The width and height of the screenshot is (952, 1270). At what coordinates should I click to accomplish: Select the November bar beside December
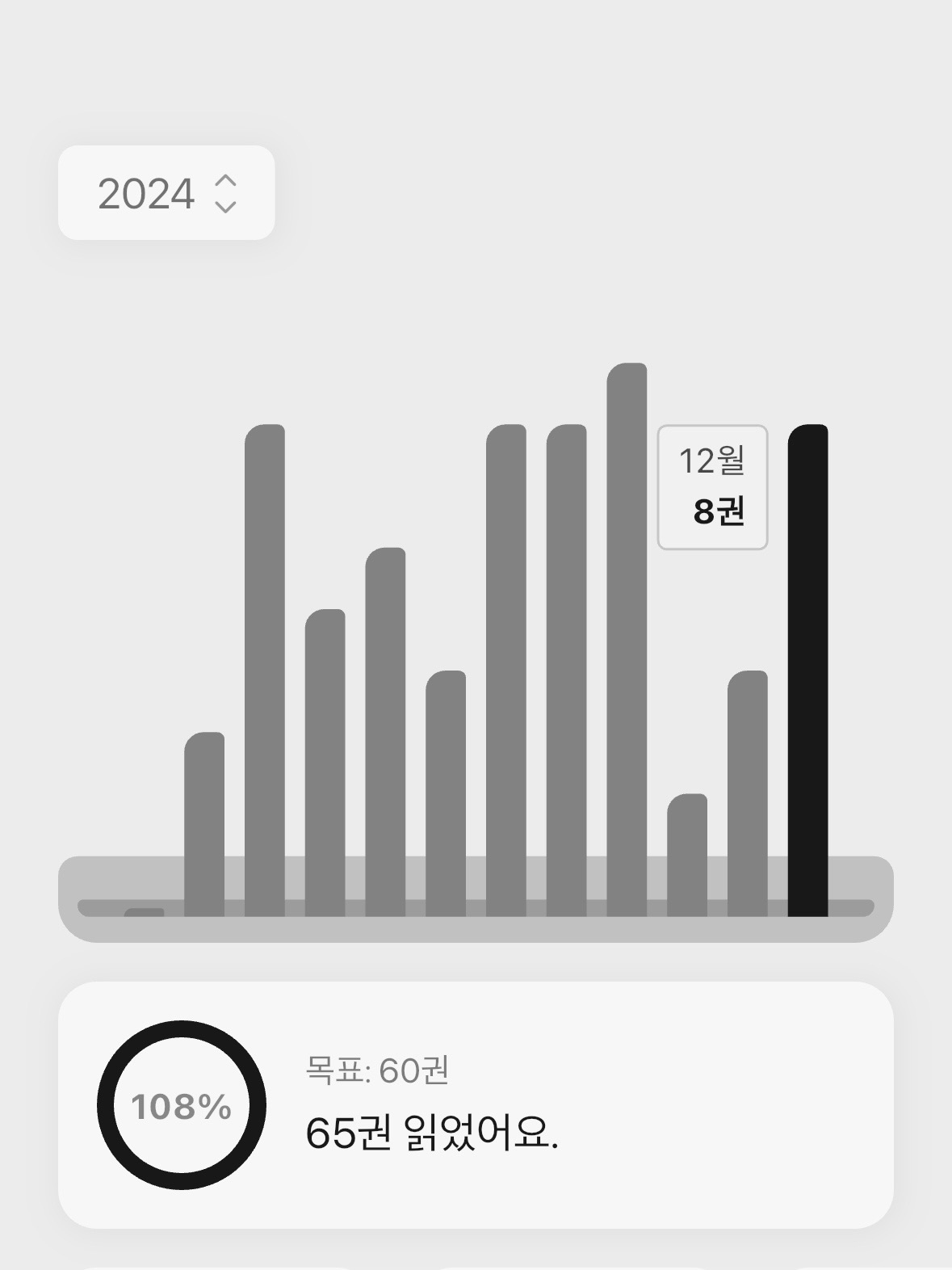click(x=748, y=793)
